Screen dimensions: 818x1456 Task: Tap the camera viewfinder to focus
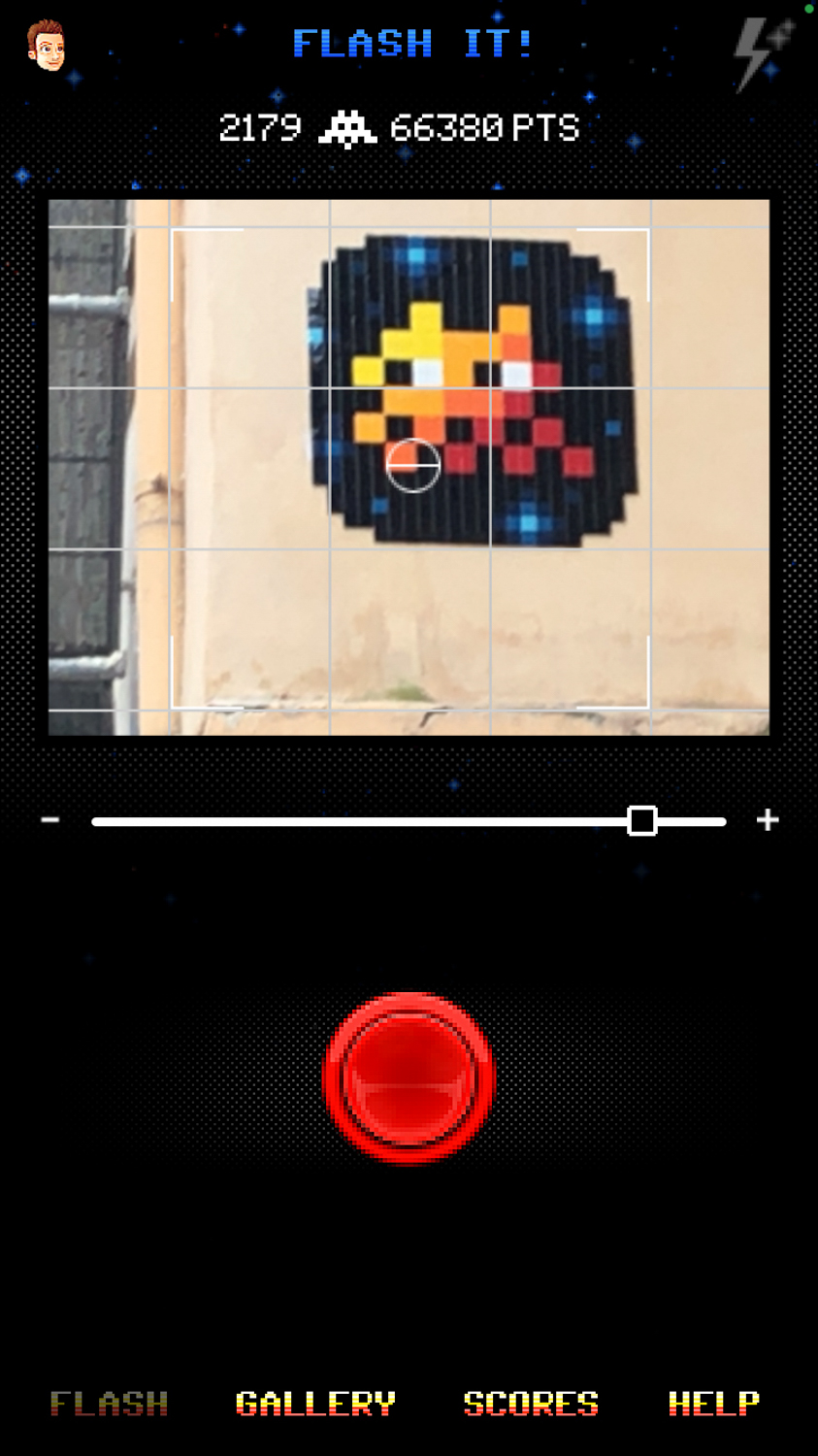(x=409, y=467)
